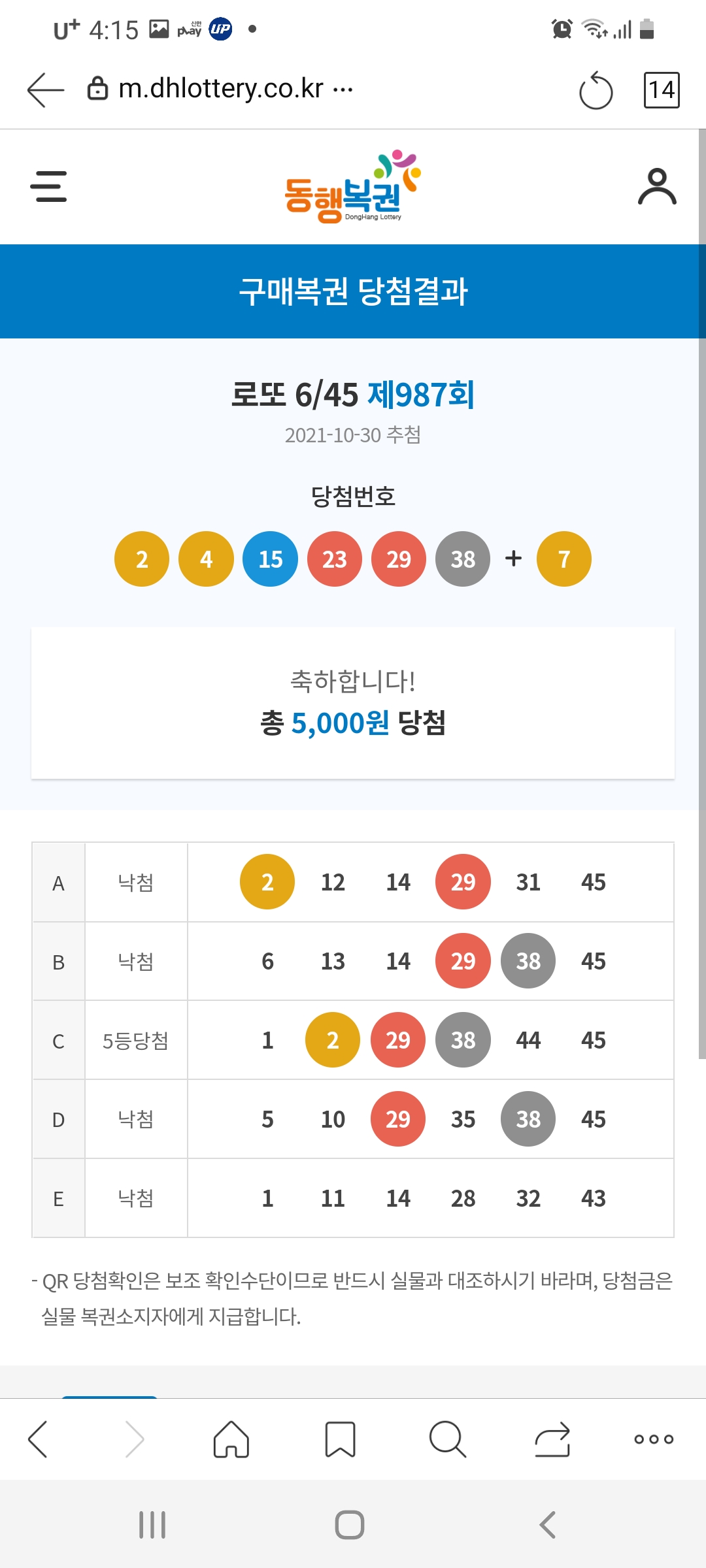Go back using the browser's top arrow
The width and height of the screenshot is (706, 1568).
coord(46,90)
